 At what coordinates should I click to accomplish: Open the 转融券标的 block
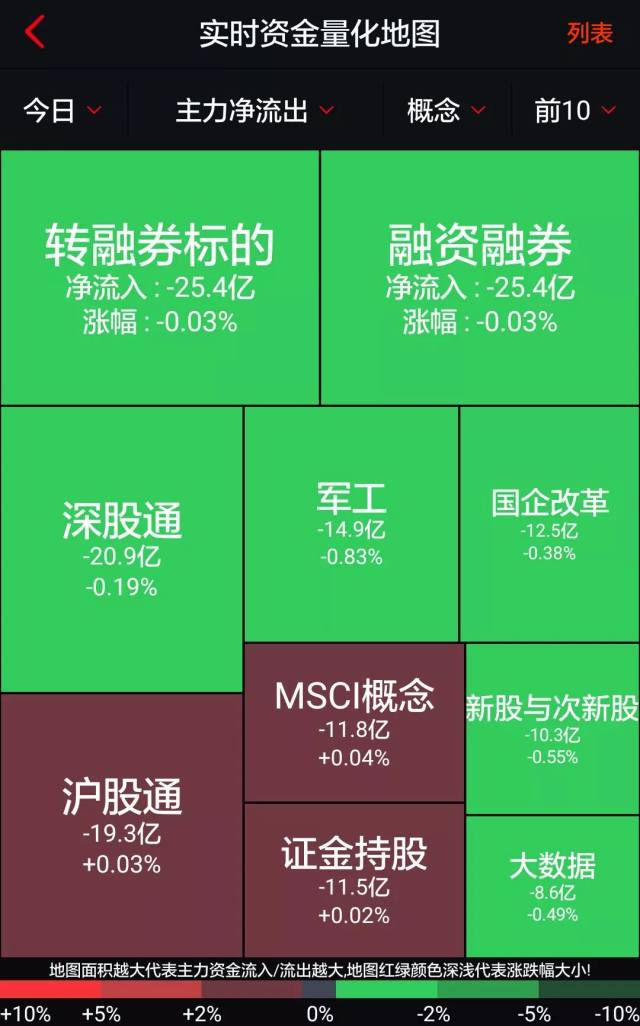tap(160, 277)
